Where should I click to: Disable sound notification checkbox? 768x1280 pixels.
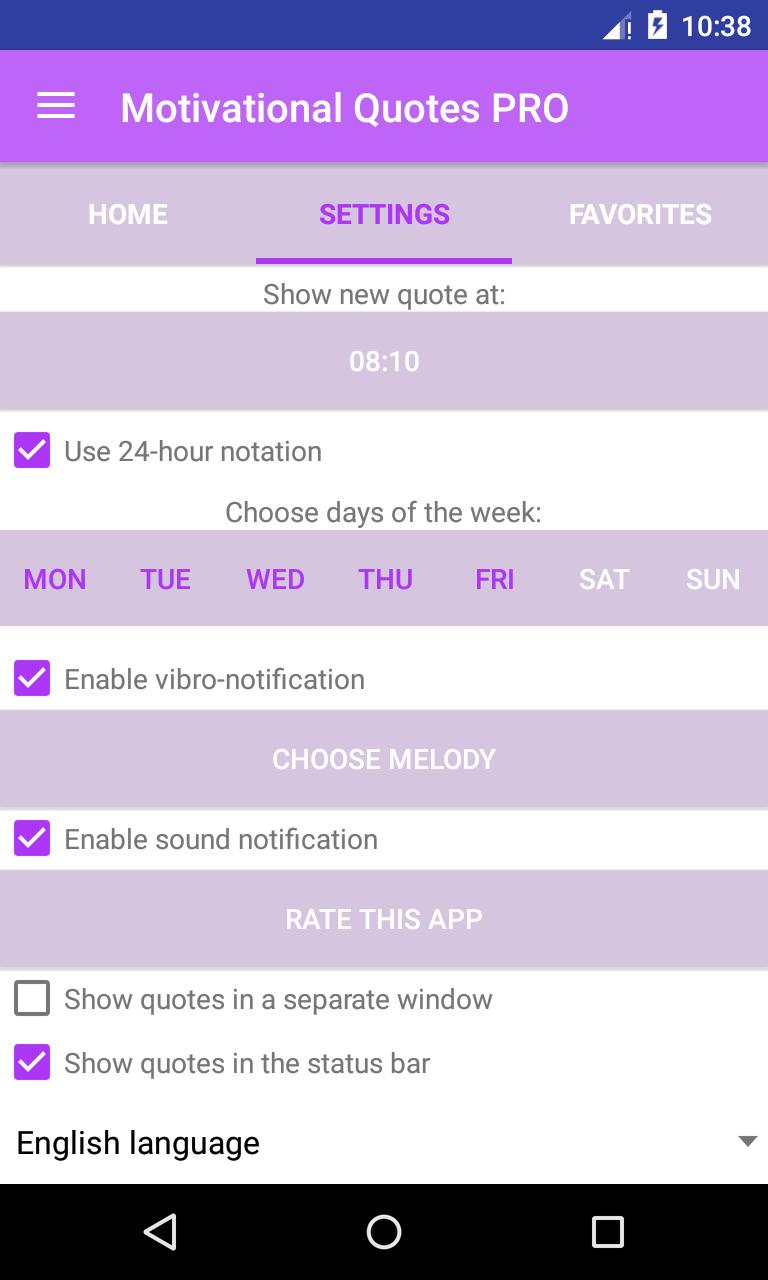coord(32,839)
